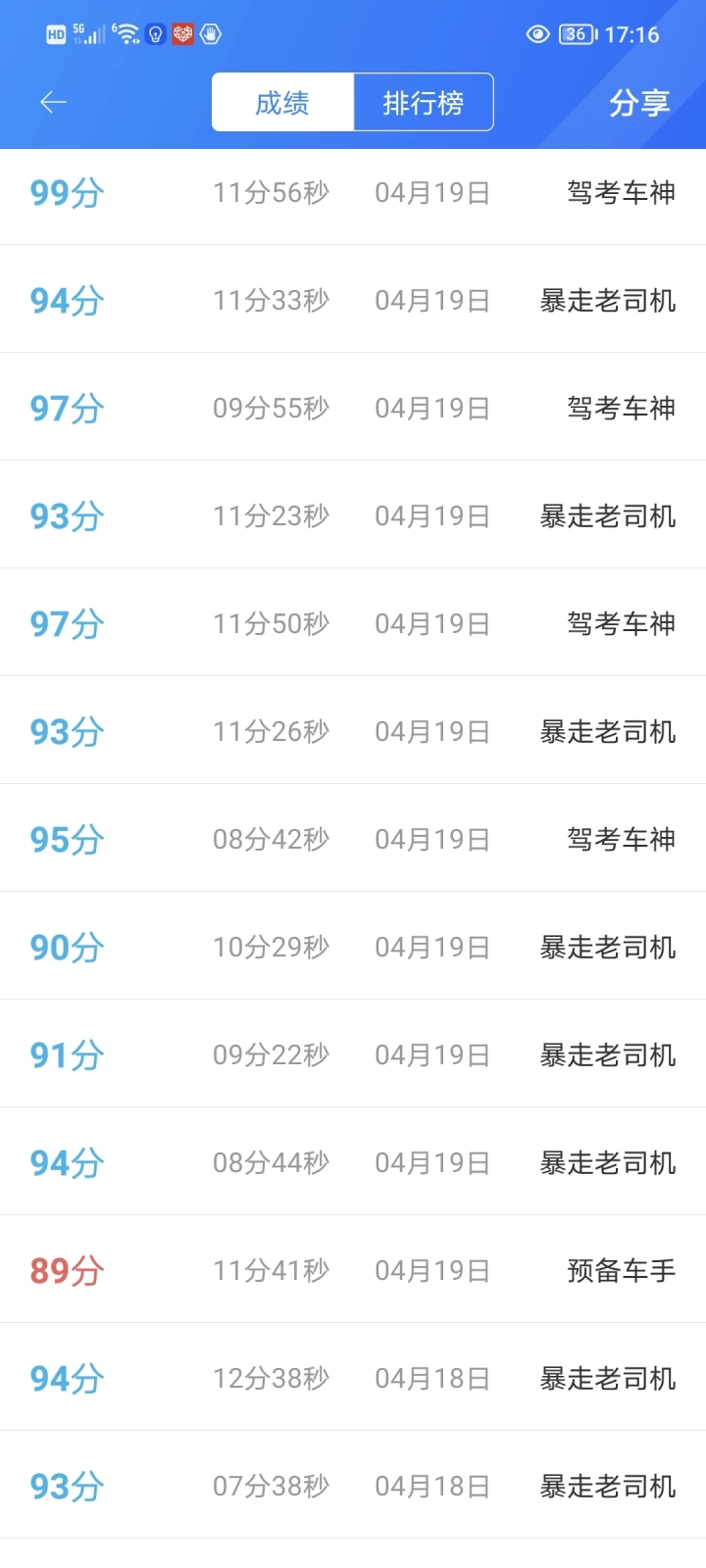Open the 97分 record at 11分50秒
The image size is (706, 1568).
pos(353,622)
